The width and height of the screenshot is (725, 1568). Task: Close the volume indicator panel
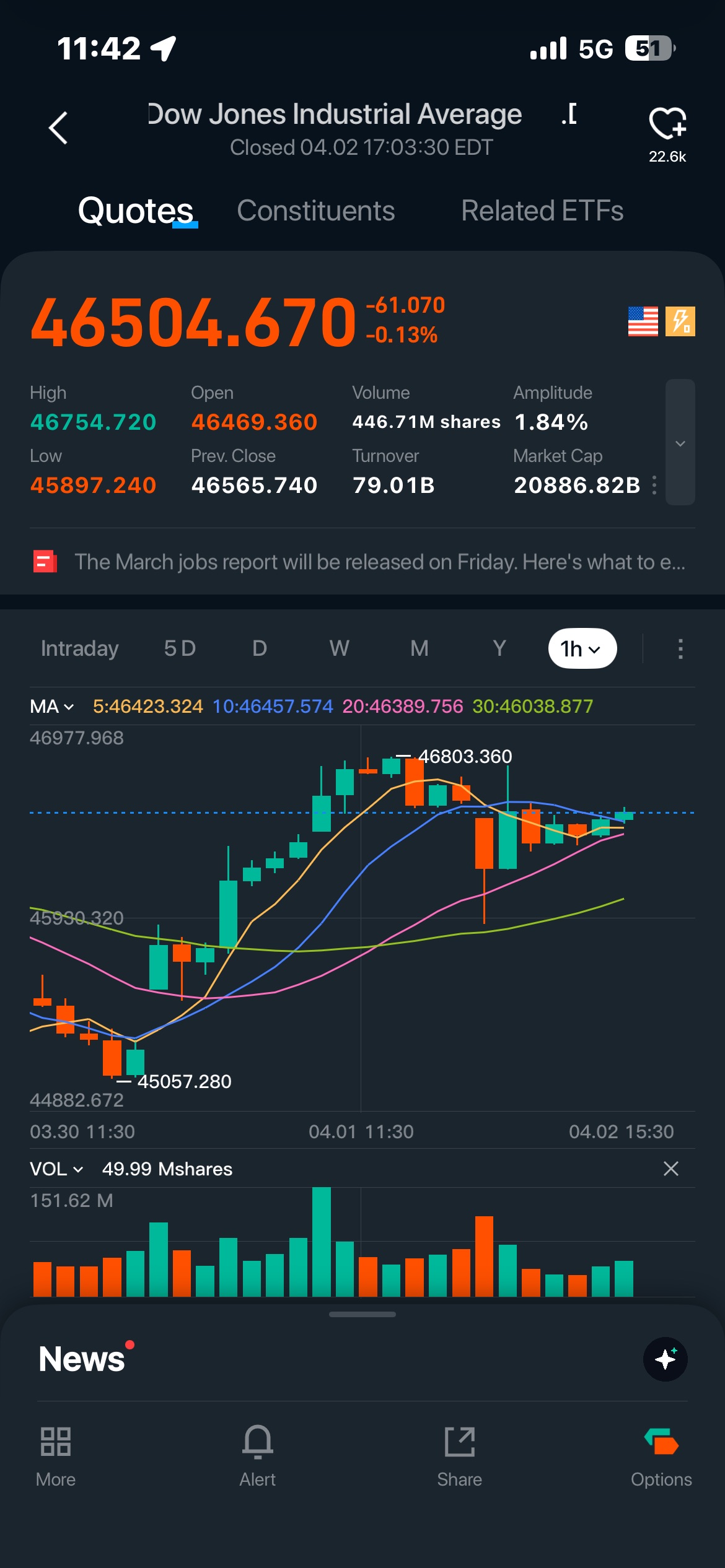[x=671, y=1169]
